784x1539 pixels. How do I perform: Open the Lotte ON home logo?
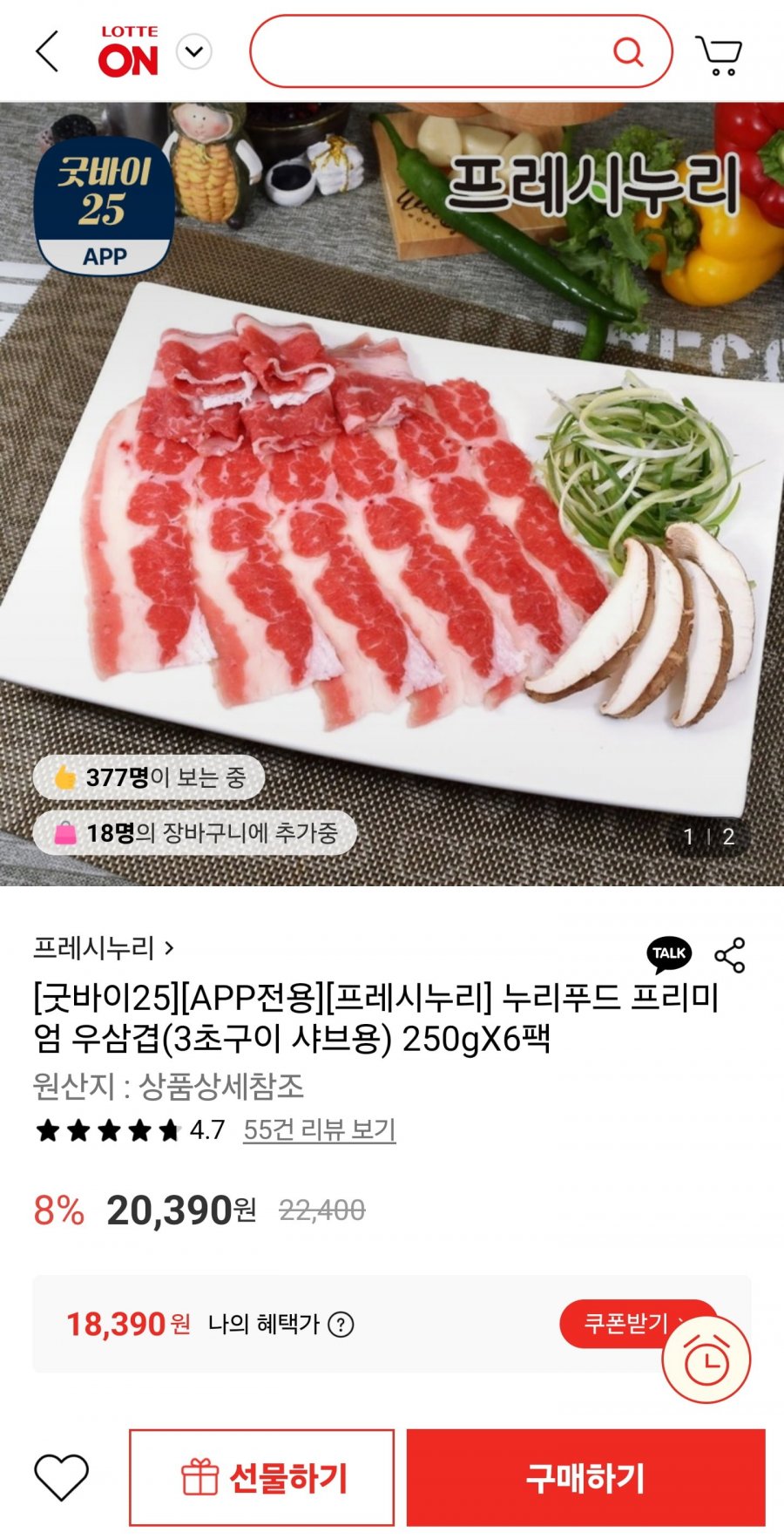point(128,51)
